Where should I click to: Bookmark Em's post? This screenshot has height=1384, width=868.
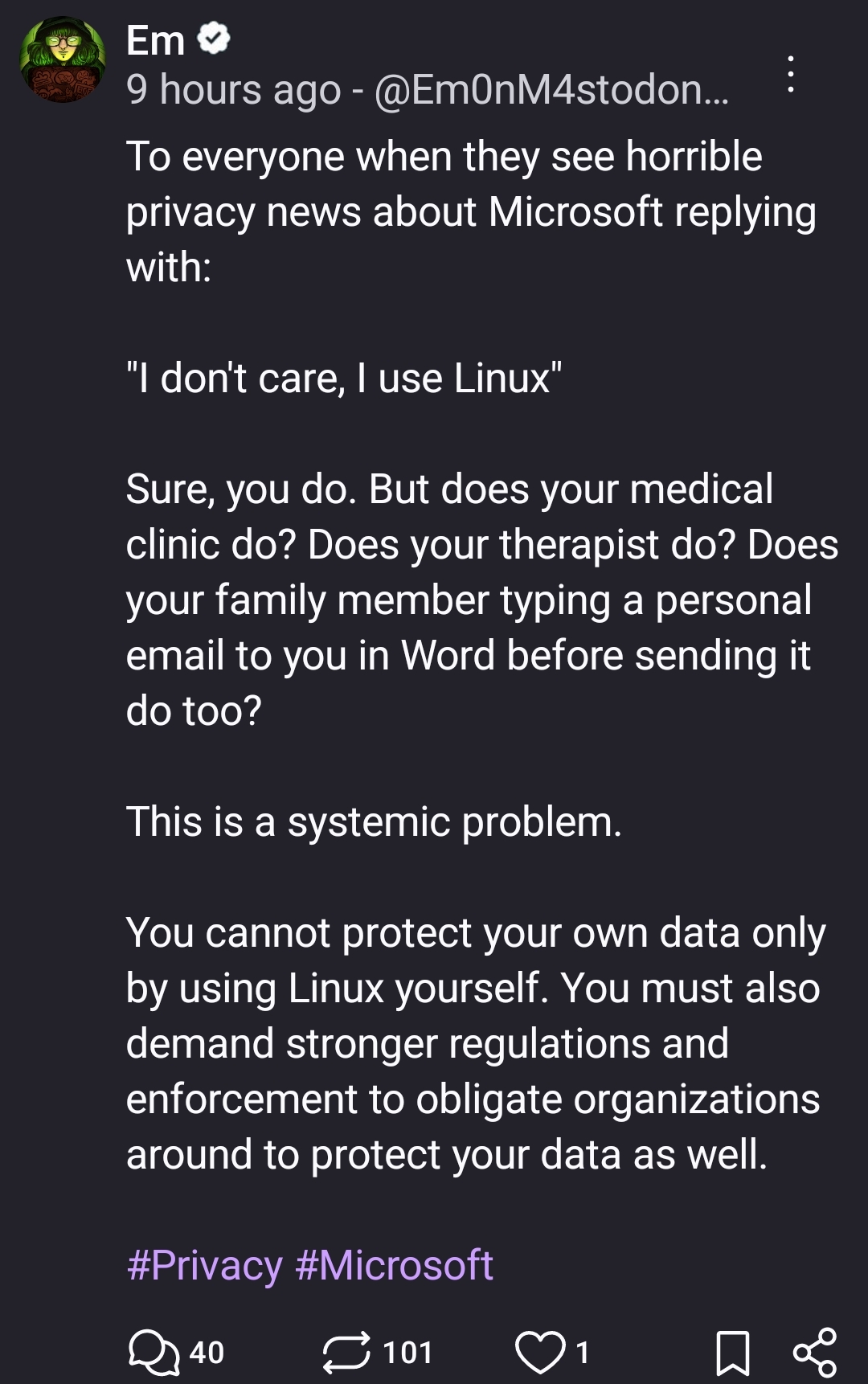pyautogui.click(x=732, y=1352)
